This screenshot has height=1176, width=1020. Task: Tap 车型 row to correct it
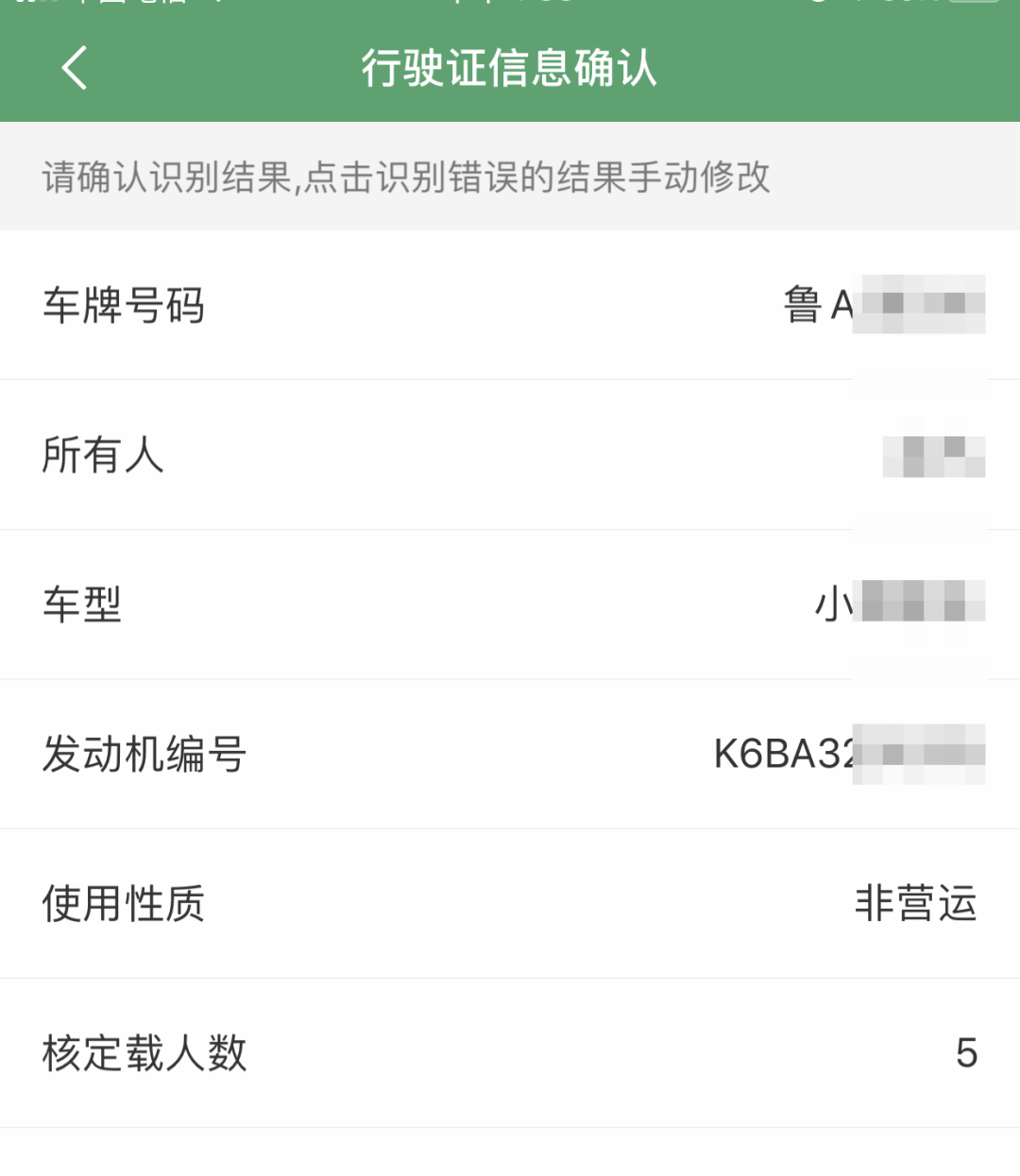(x=897, y=604)
